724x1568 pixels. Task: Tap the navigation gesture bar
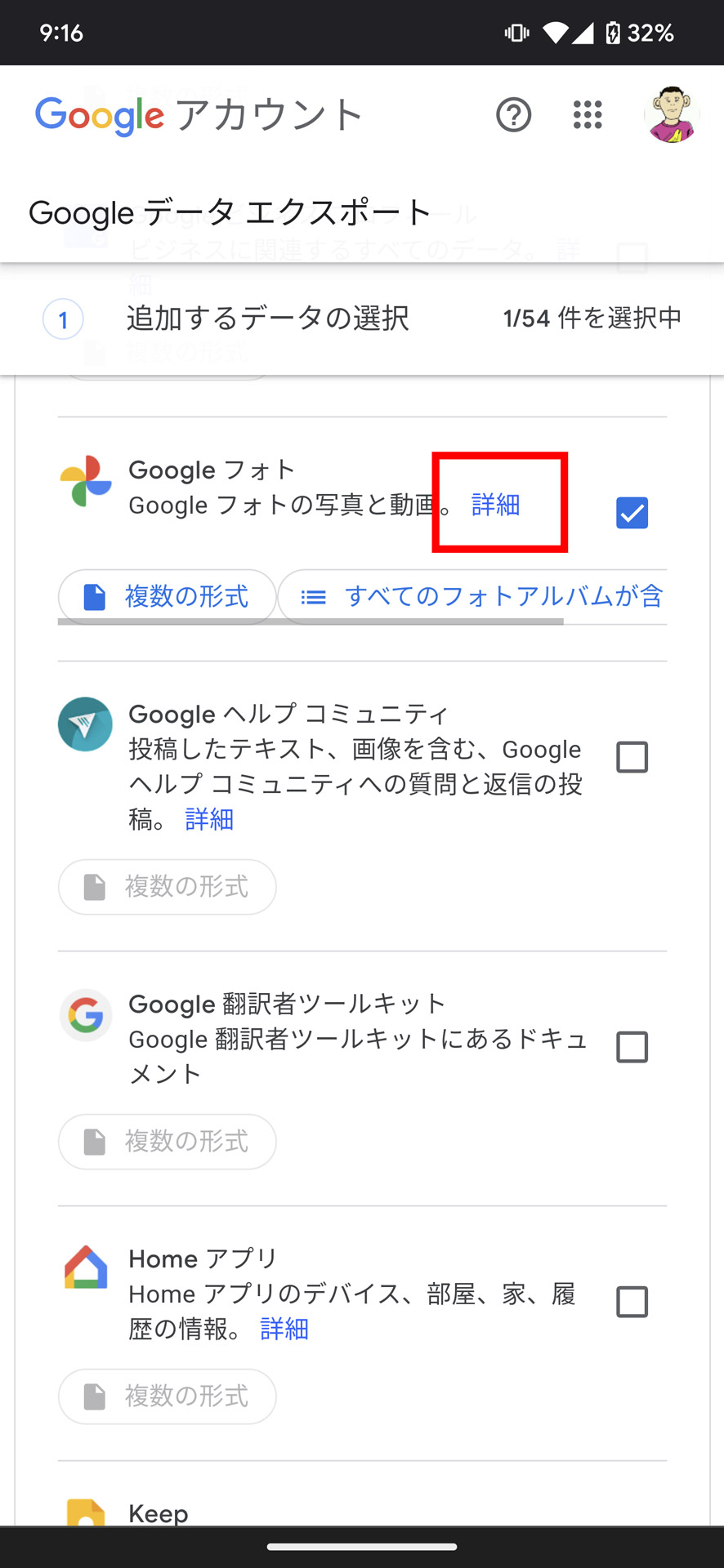362,1545
